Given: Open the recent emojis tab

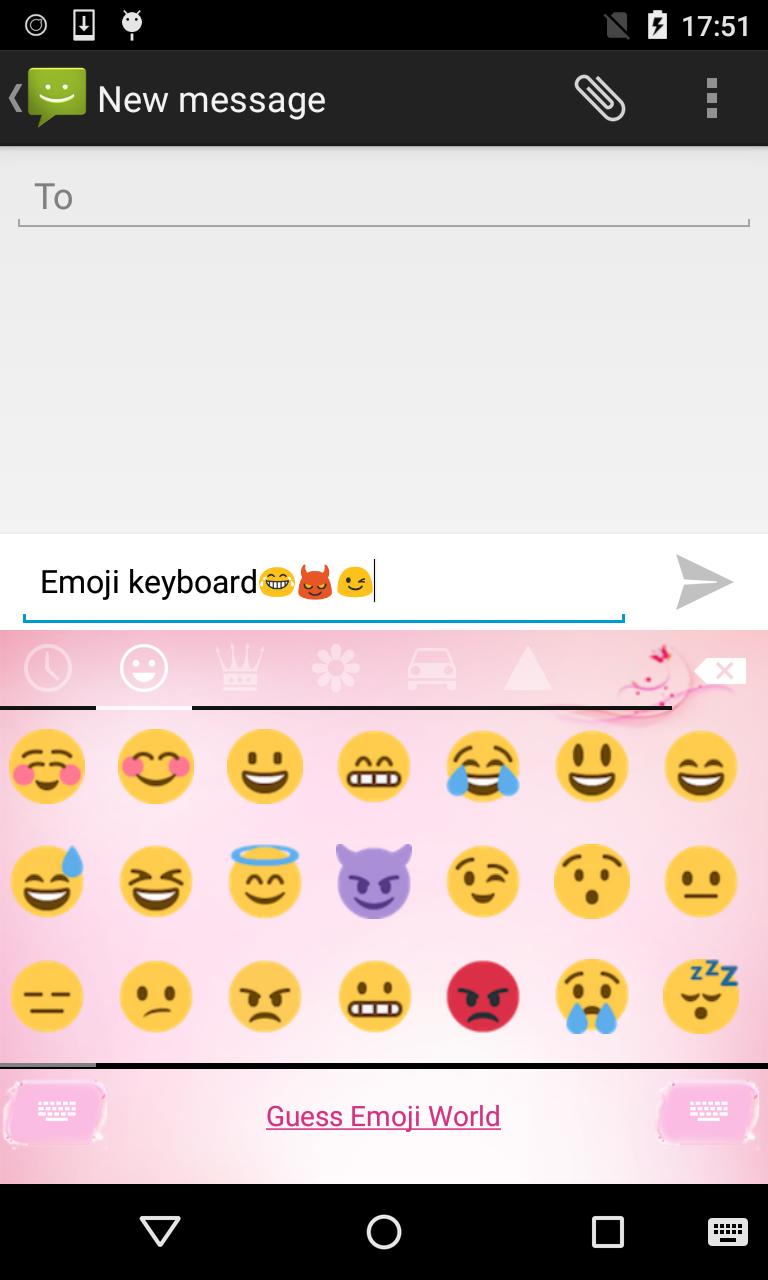Looking at the screenshot, I should pyautogui.click(x=47, y=668).
